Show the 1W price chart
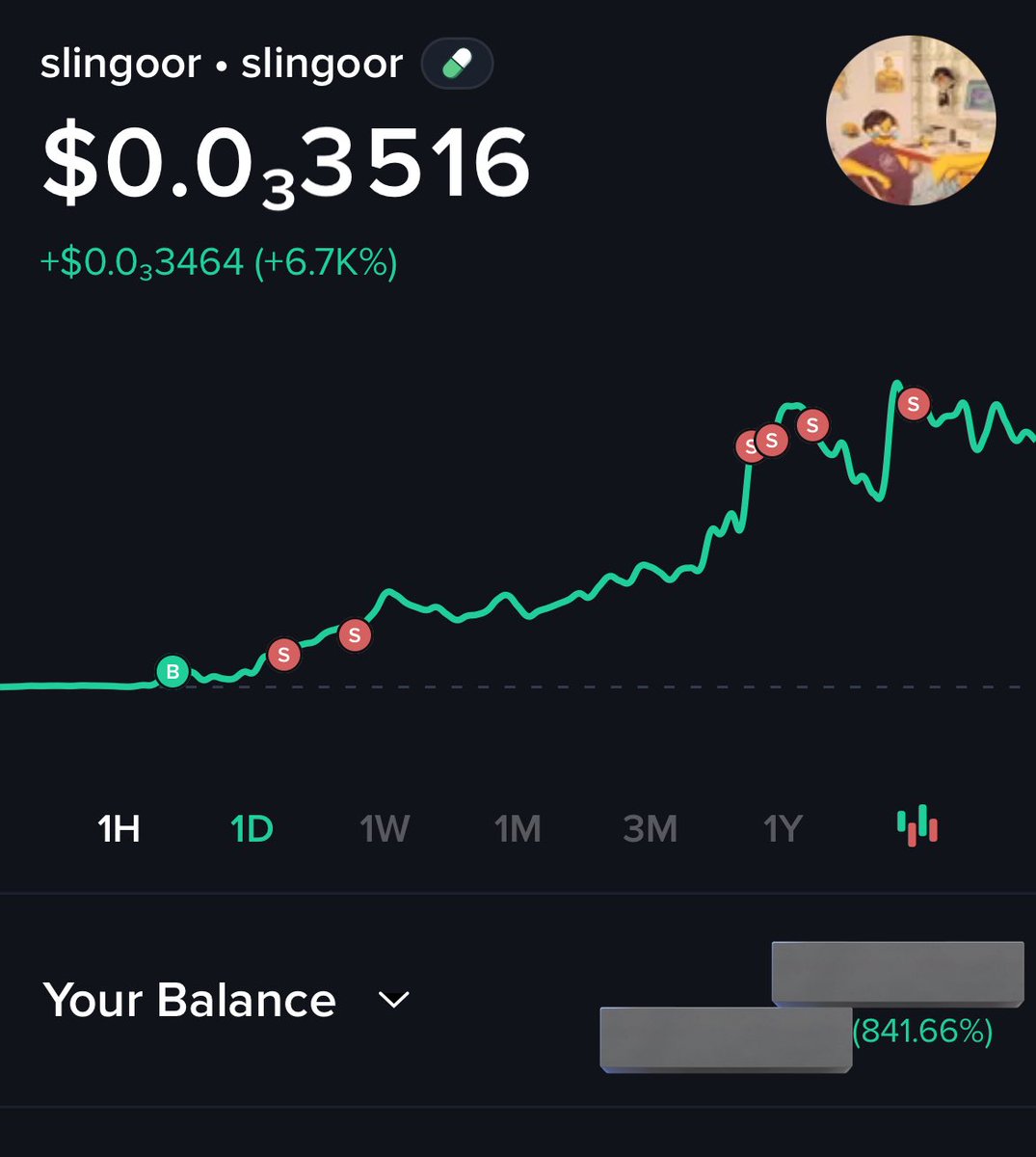Screen dimensions: 1036x1157 click(x=385, y=828)
